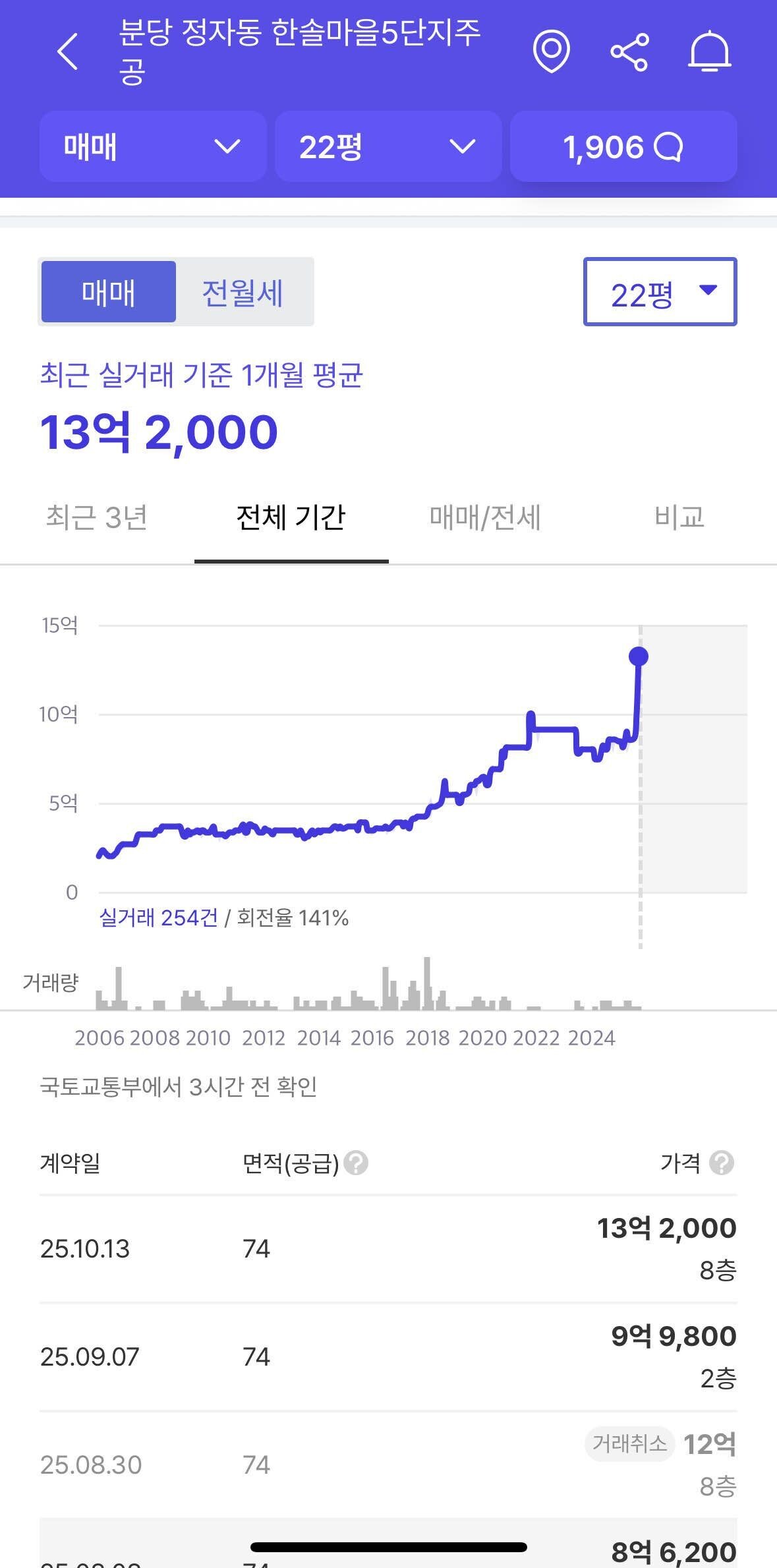Viewport: 777px width, 1568px height.
Task: Tap the back arrow to exit apartment detail
Action: 68,51
